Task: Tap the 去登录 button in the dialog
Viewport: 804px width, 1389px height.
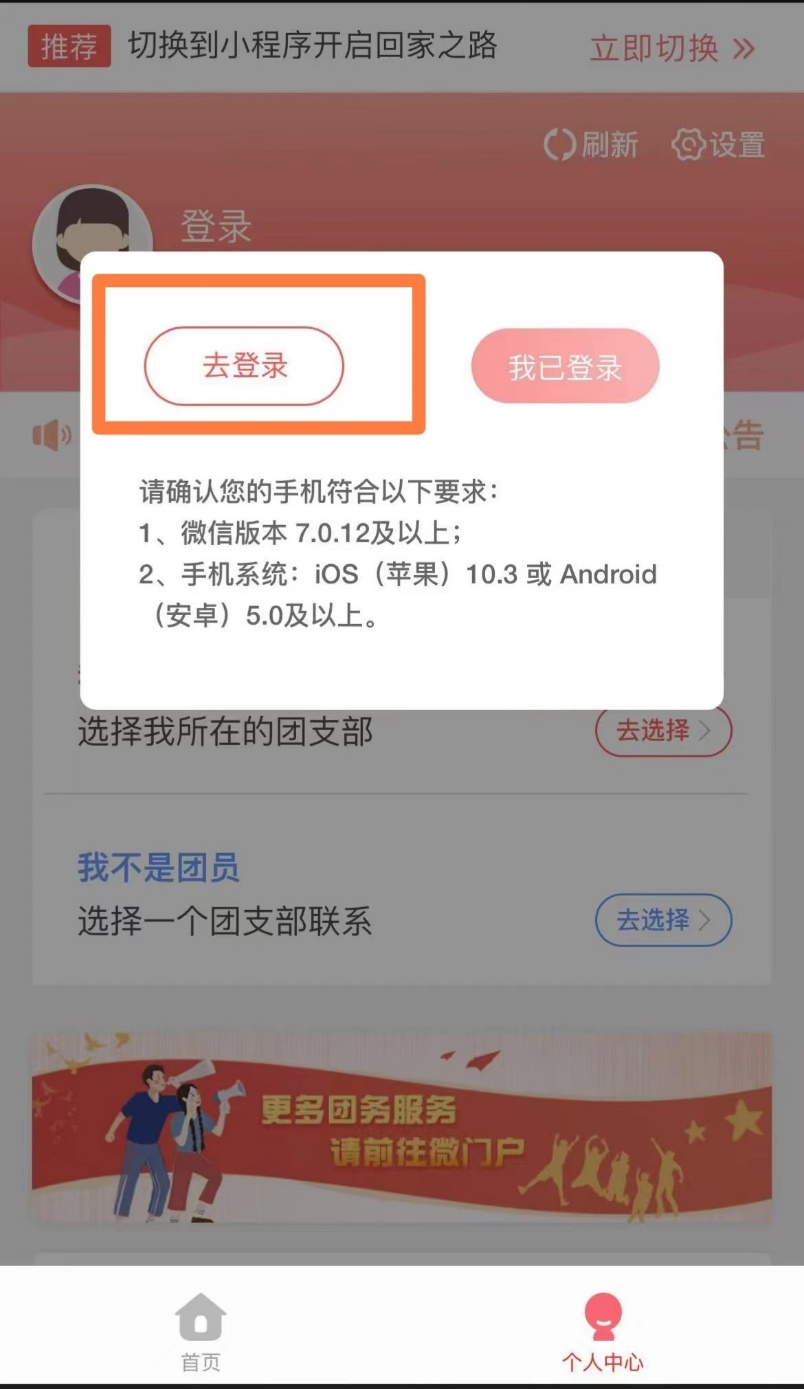Action: [244, 366]
